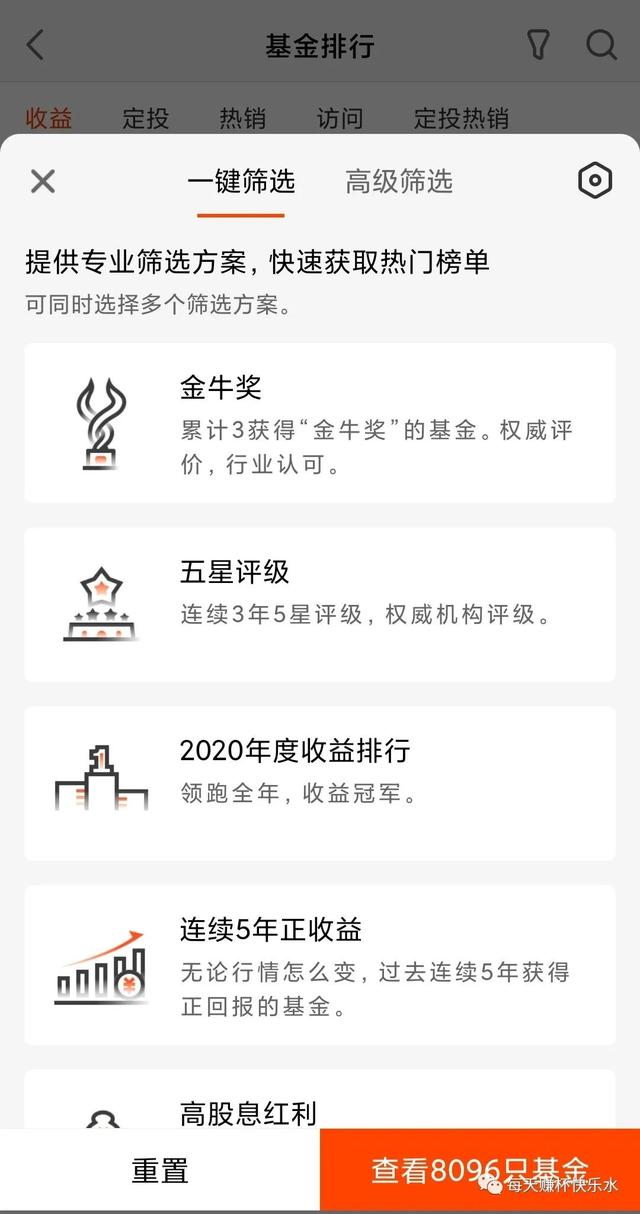Pick the 2020年度收益排行 filter
This screenshot has width=640, height=1214.
[320, 783]
